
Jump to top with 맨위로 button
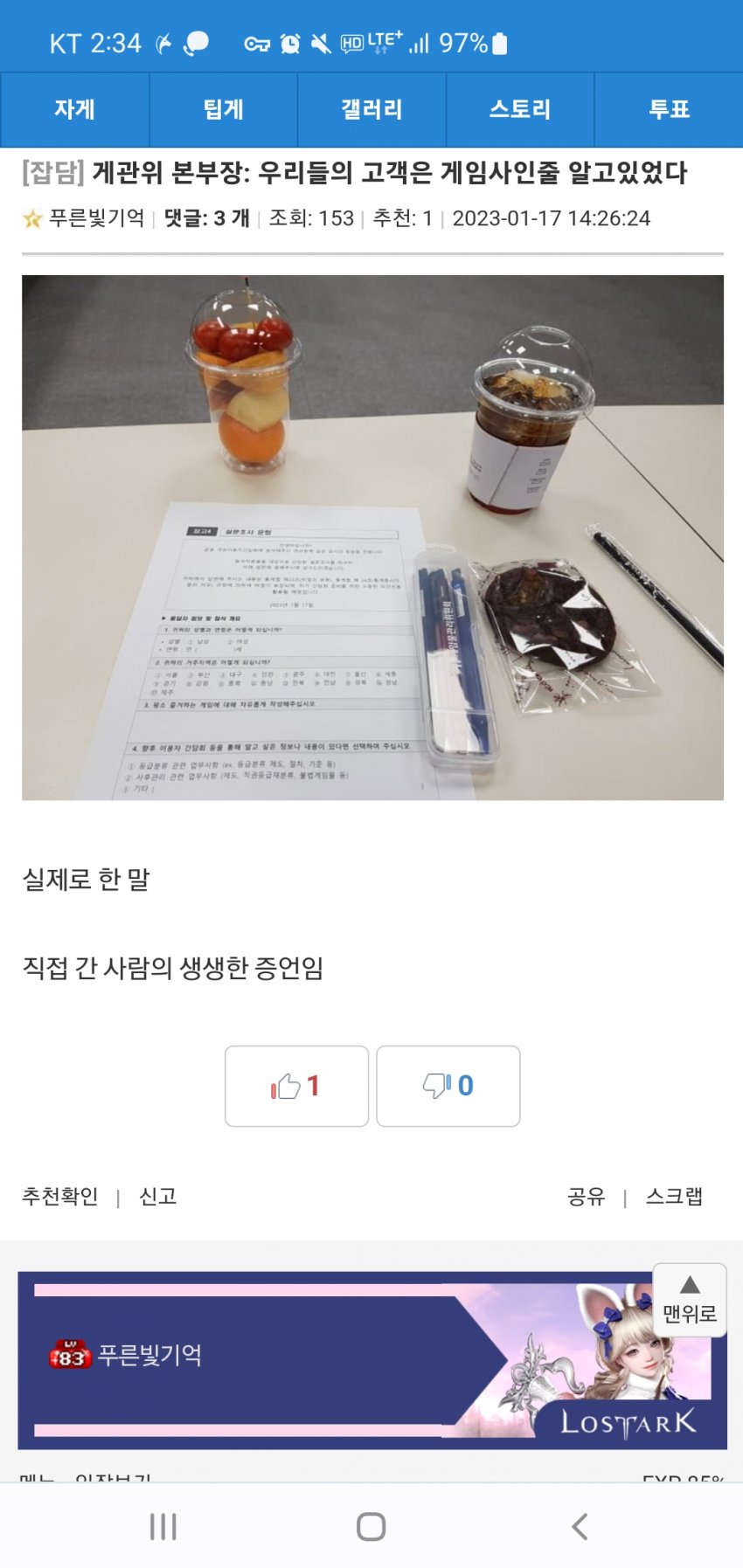click(x=689, y=1299)
